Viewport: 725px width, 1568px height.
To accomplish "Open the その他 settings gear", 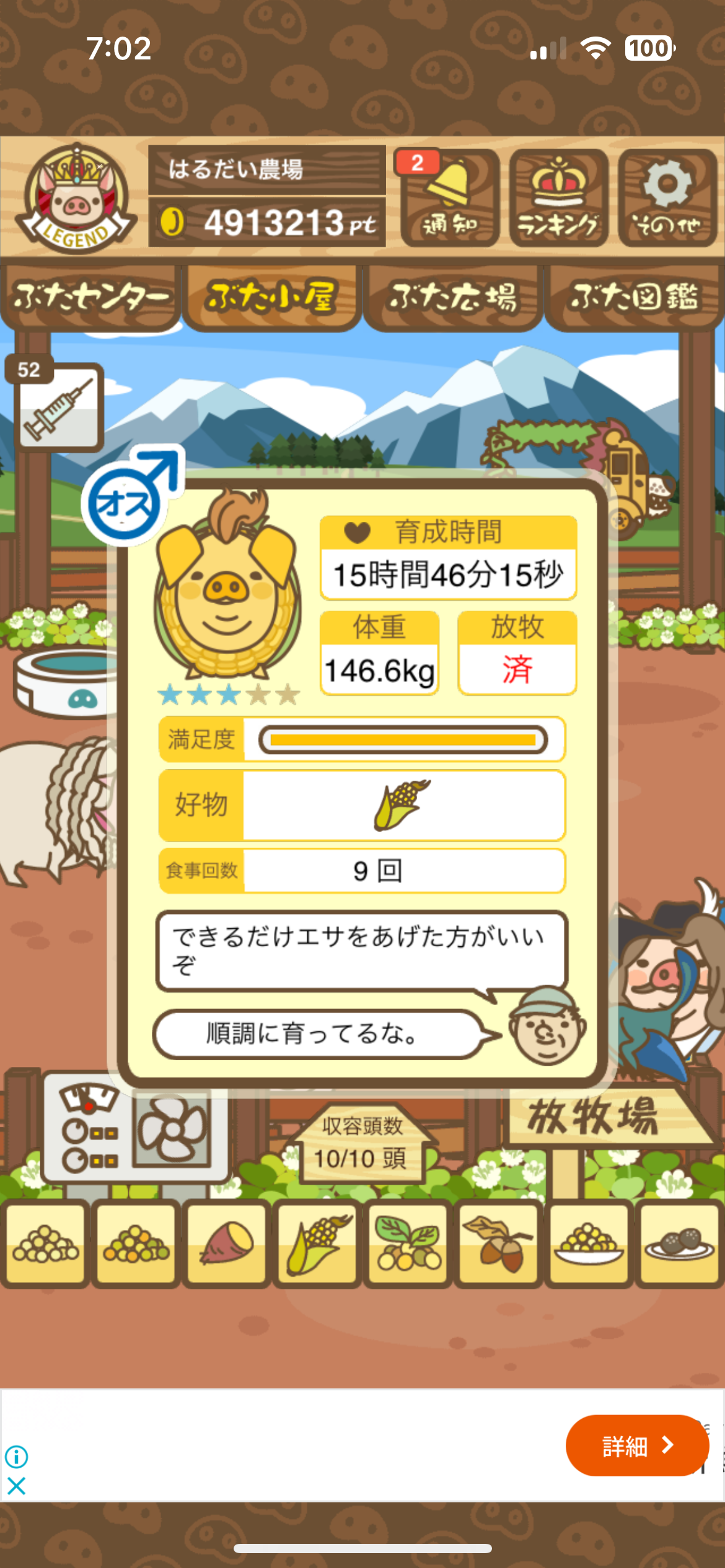I will pyautogui.click(x=667, y=198).
